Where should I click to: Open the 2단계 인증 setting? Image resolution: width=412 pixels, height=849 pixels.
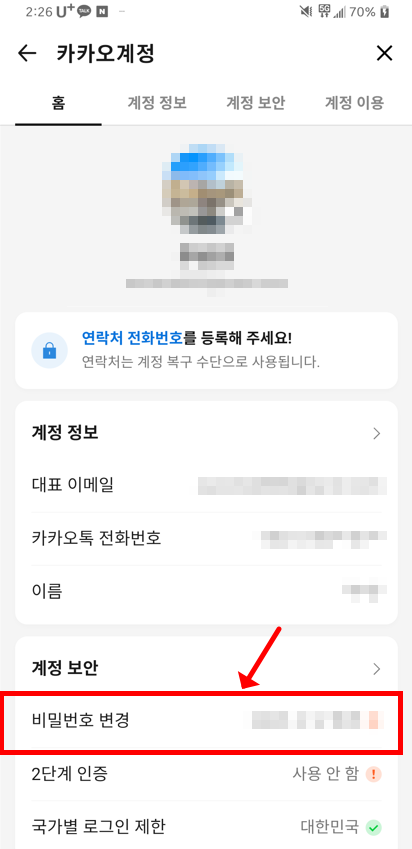click(206, 774)
